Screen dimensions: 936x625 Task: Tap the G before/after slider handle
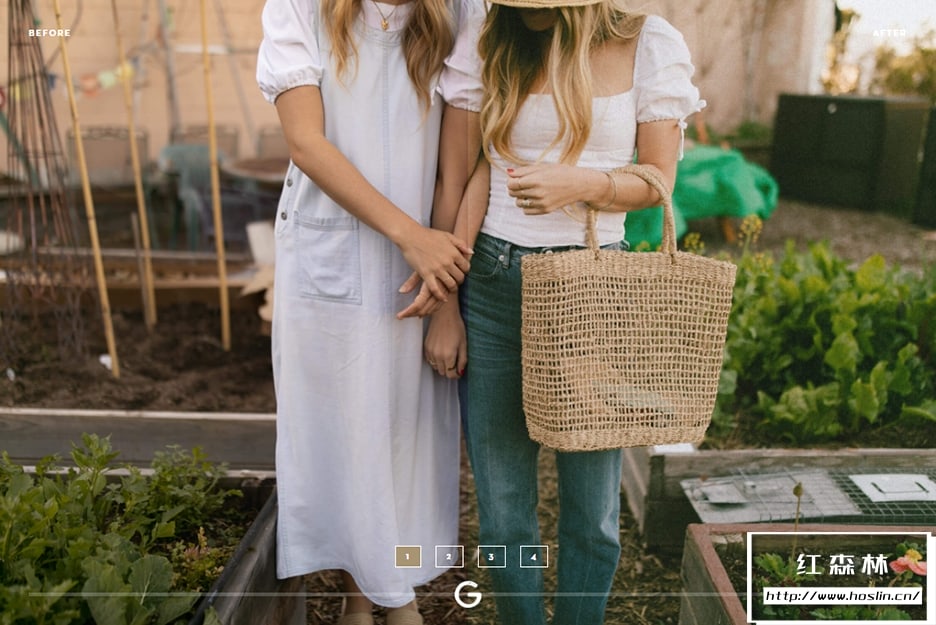pos(468,594)
